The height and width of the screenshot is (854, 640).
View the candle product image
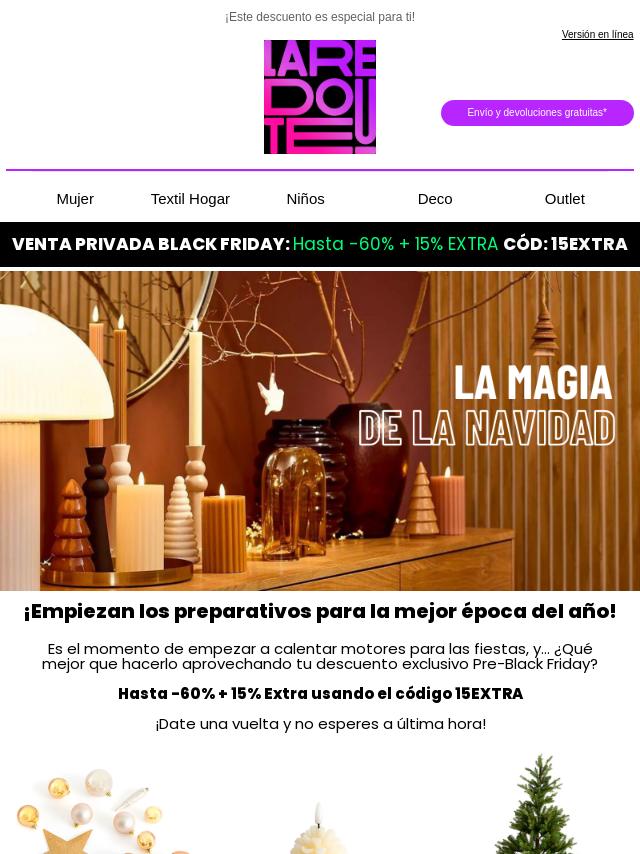click(317, 828)
